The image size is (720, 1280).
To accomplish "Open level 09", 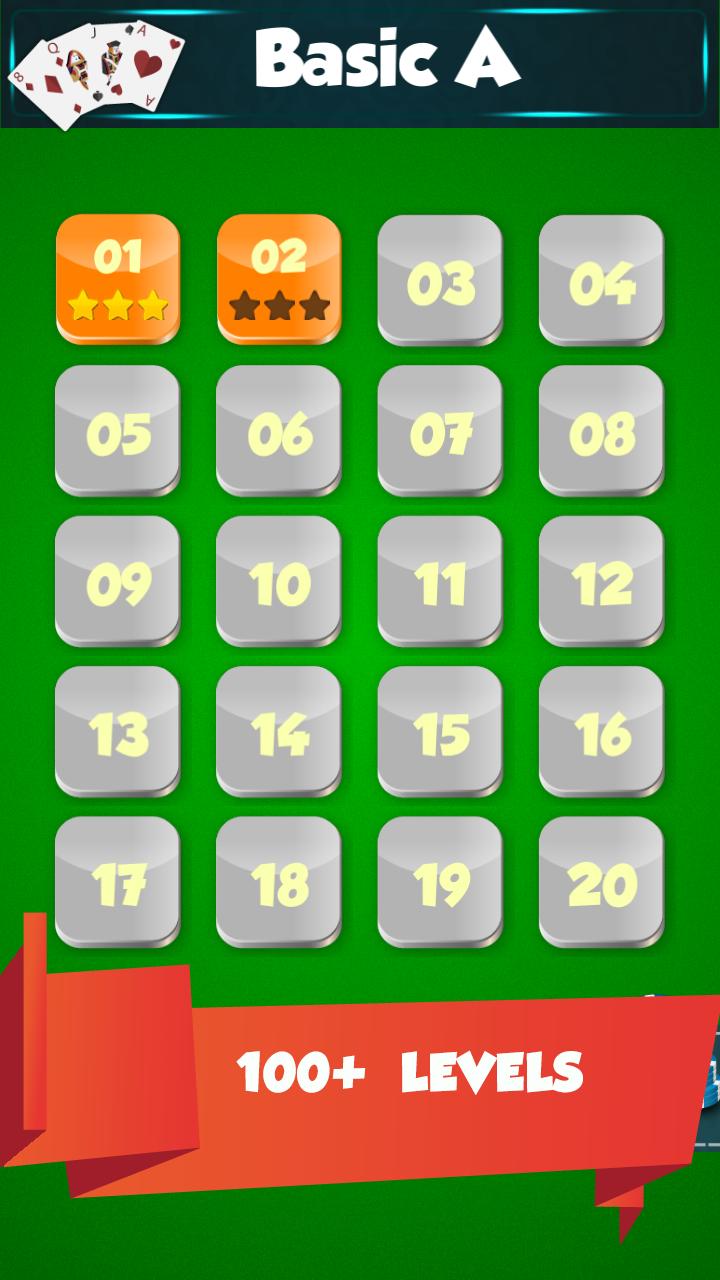I will click(118, 581).
